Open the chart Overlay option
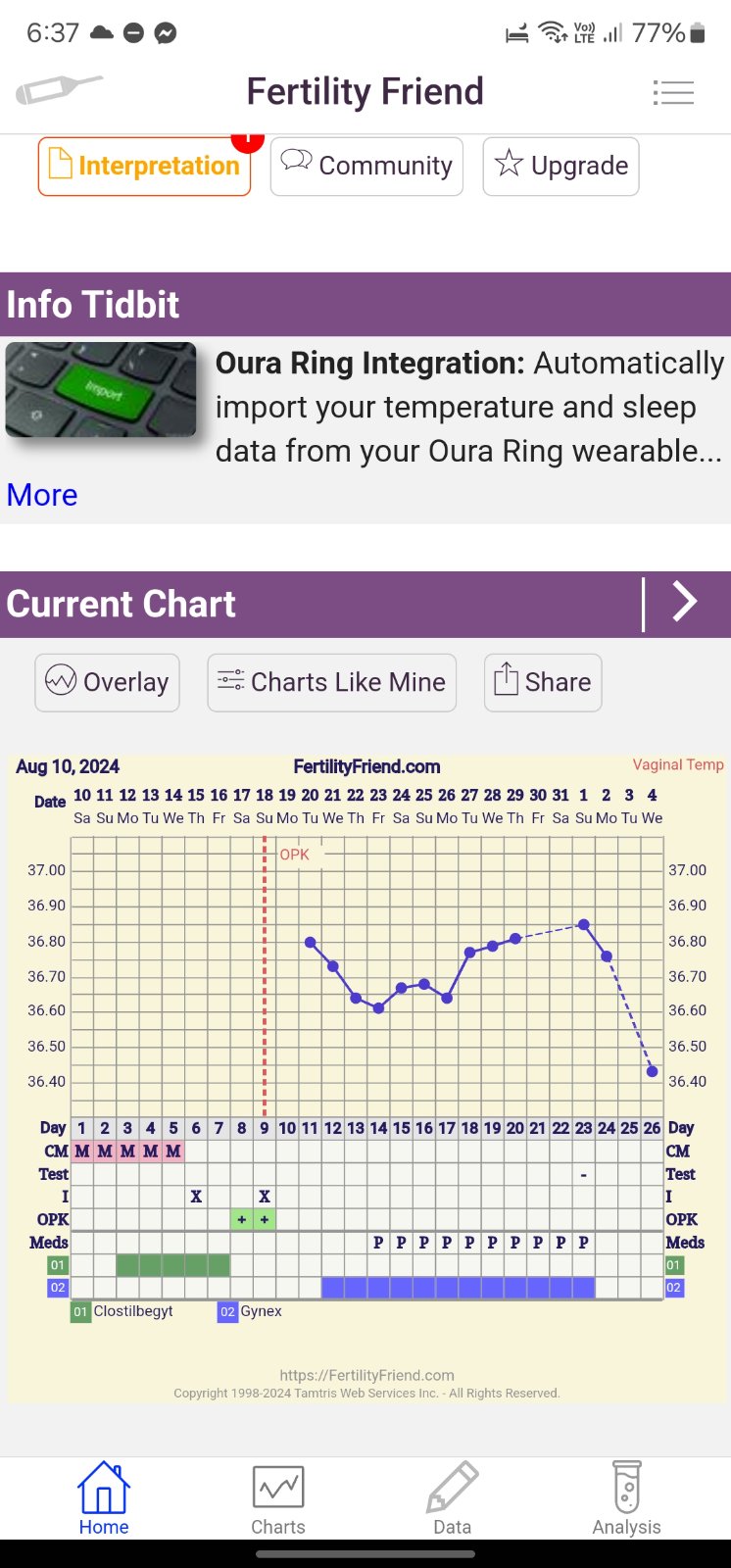The width and height of the screenshot is (731, 1568). [107, 682]
